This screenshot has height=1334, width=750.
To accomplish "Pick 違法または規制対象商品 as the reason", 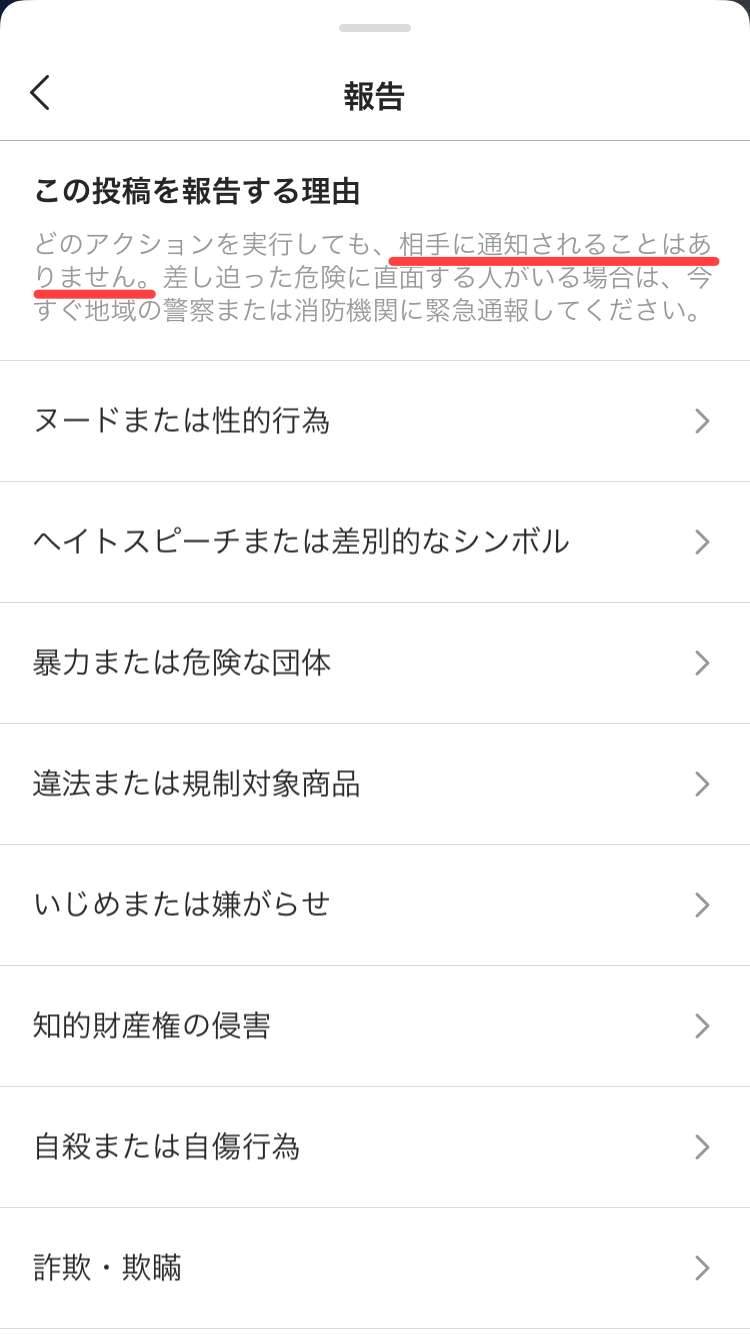I will click(373, 784).
